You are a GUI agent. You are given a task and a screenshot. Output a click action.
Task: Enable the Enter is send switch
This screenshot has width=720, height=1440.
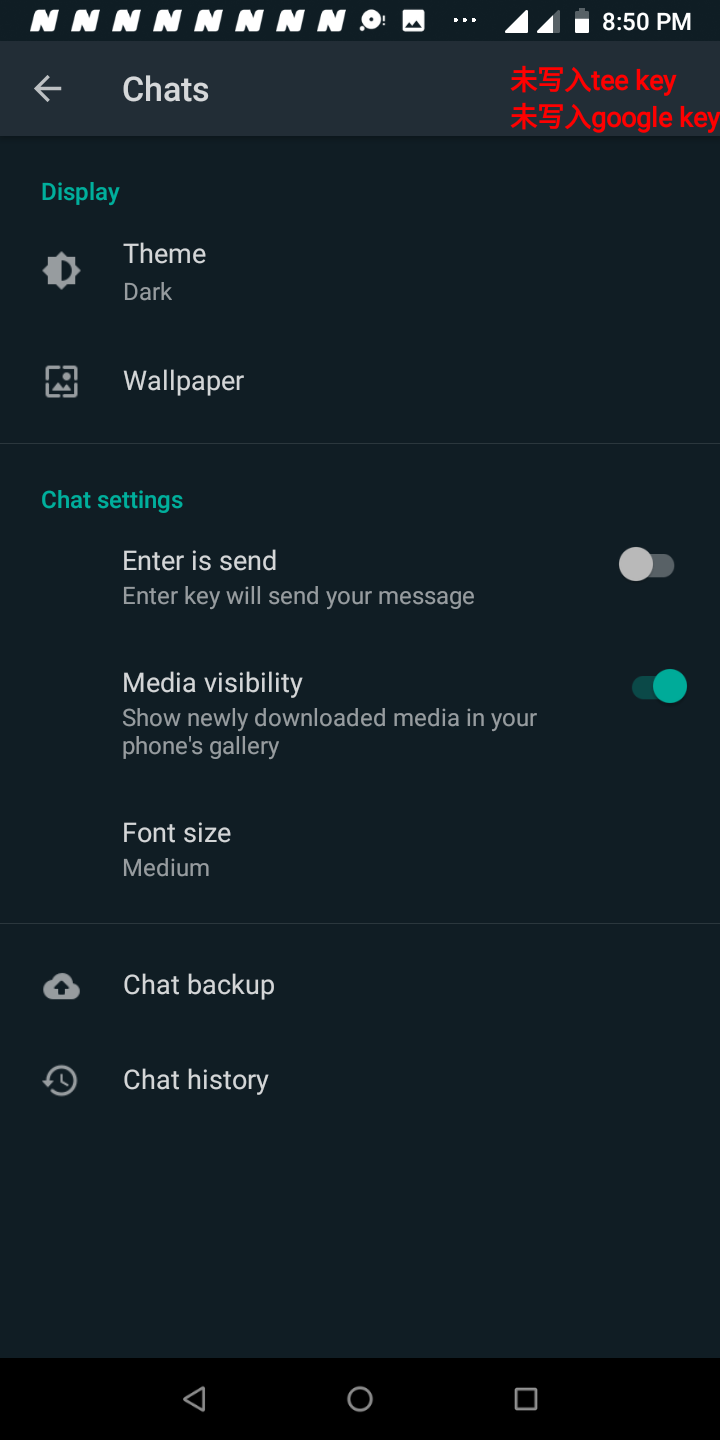647,565
